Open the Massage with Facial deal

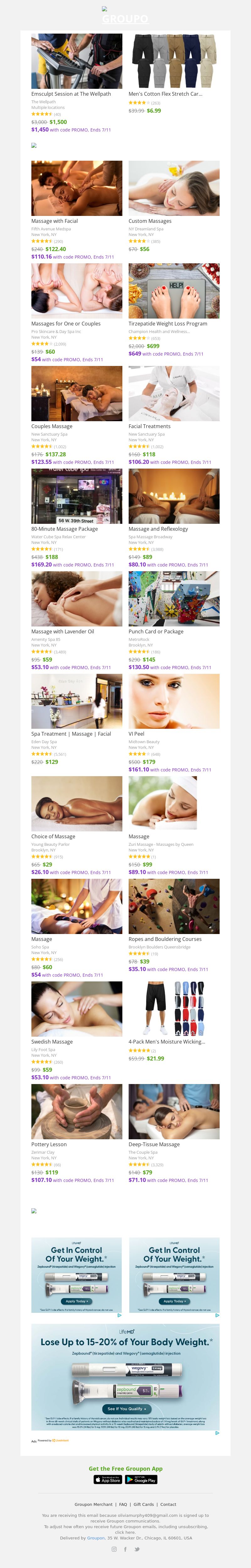pos(54,221)
